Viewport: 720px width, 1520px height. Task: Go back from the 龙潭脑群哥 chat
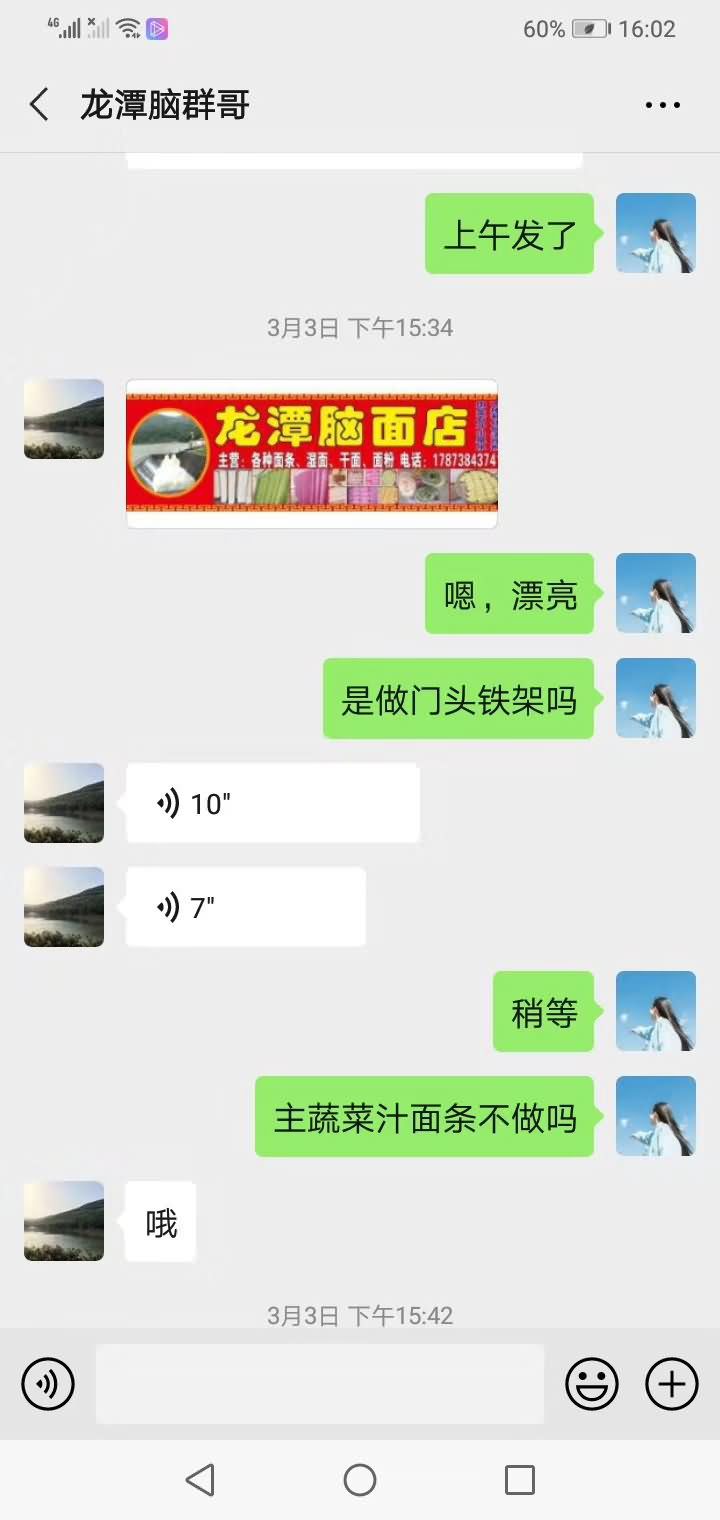40,104
